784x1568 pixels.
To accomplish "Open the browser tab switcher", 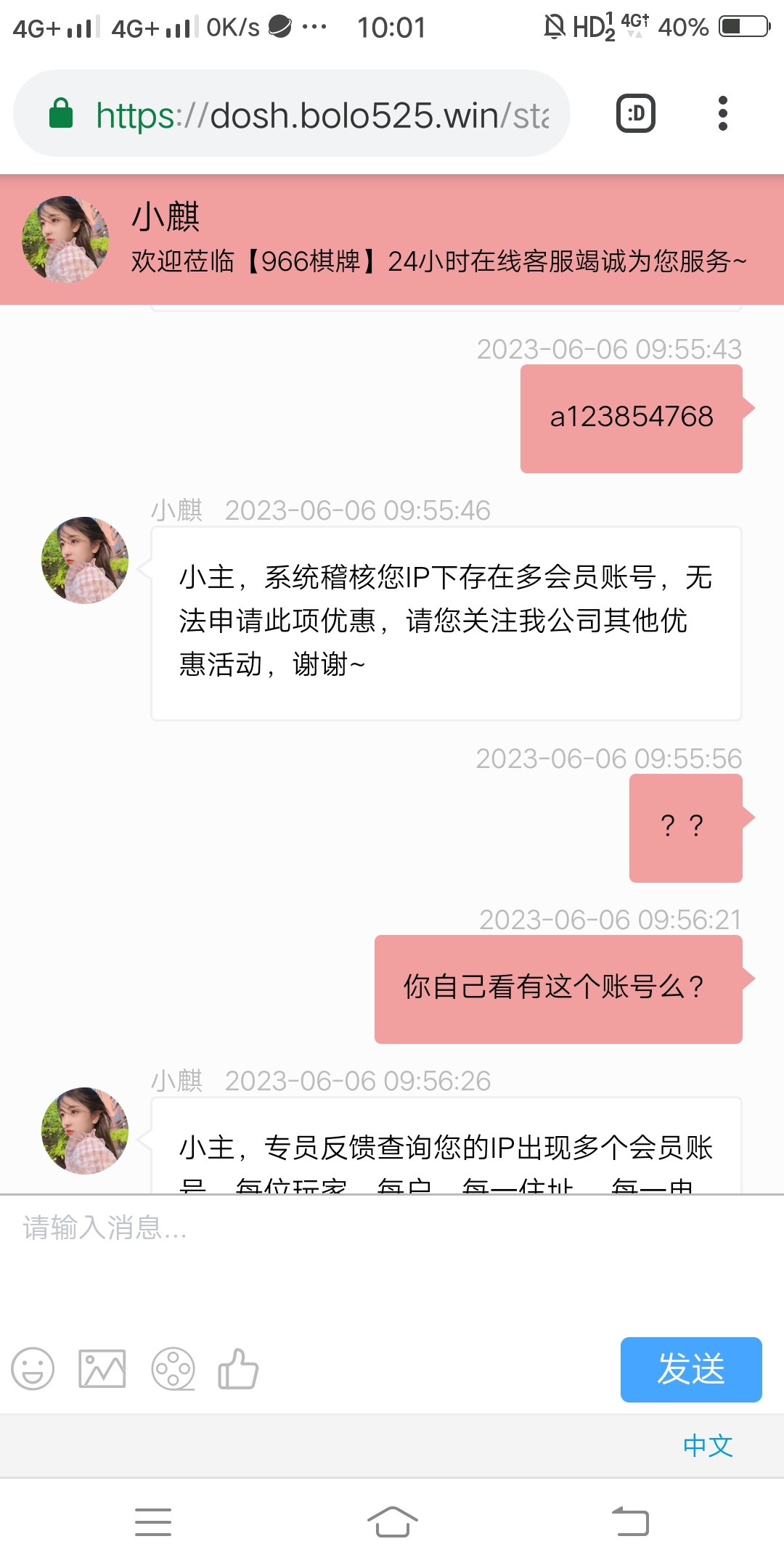I will [x=636, y=114].
